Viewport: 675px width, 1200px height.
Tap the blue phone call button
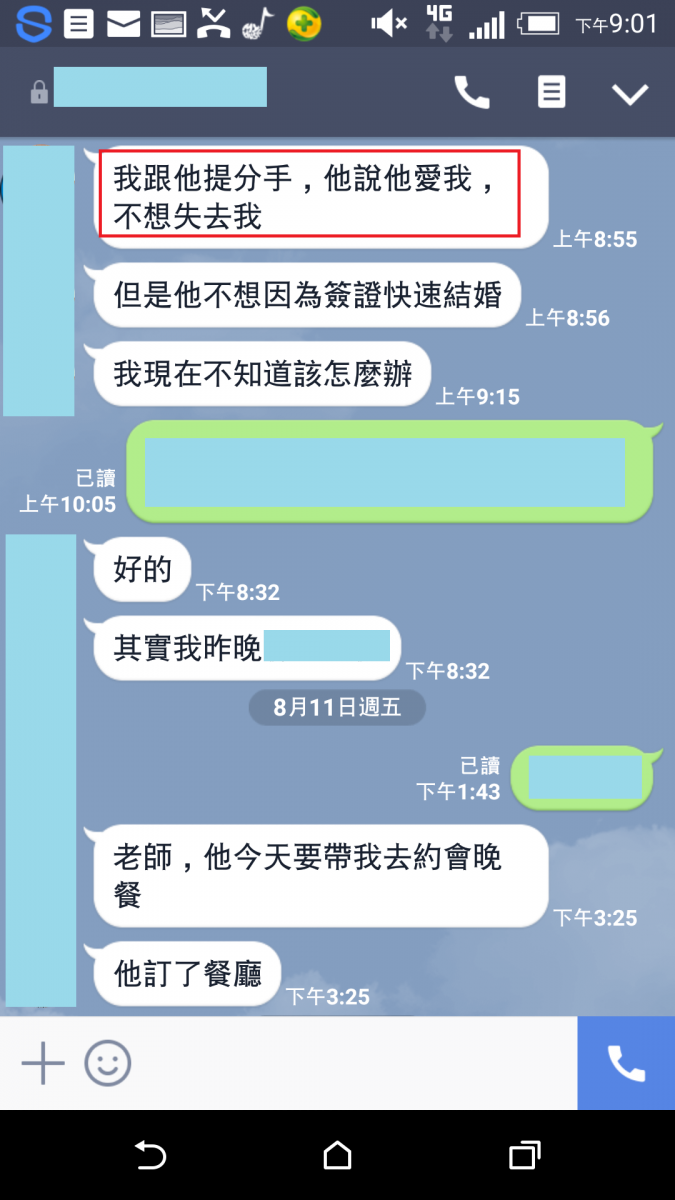(626, 1063)
